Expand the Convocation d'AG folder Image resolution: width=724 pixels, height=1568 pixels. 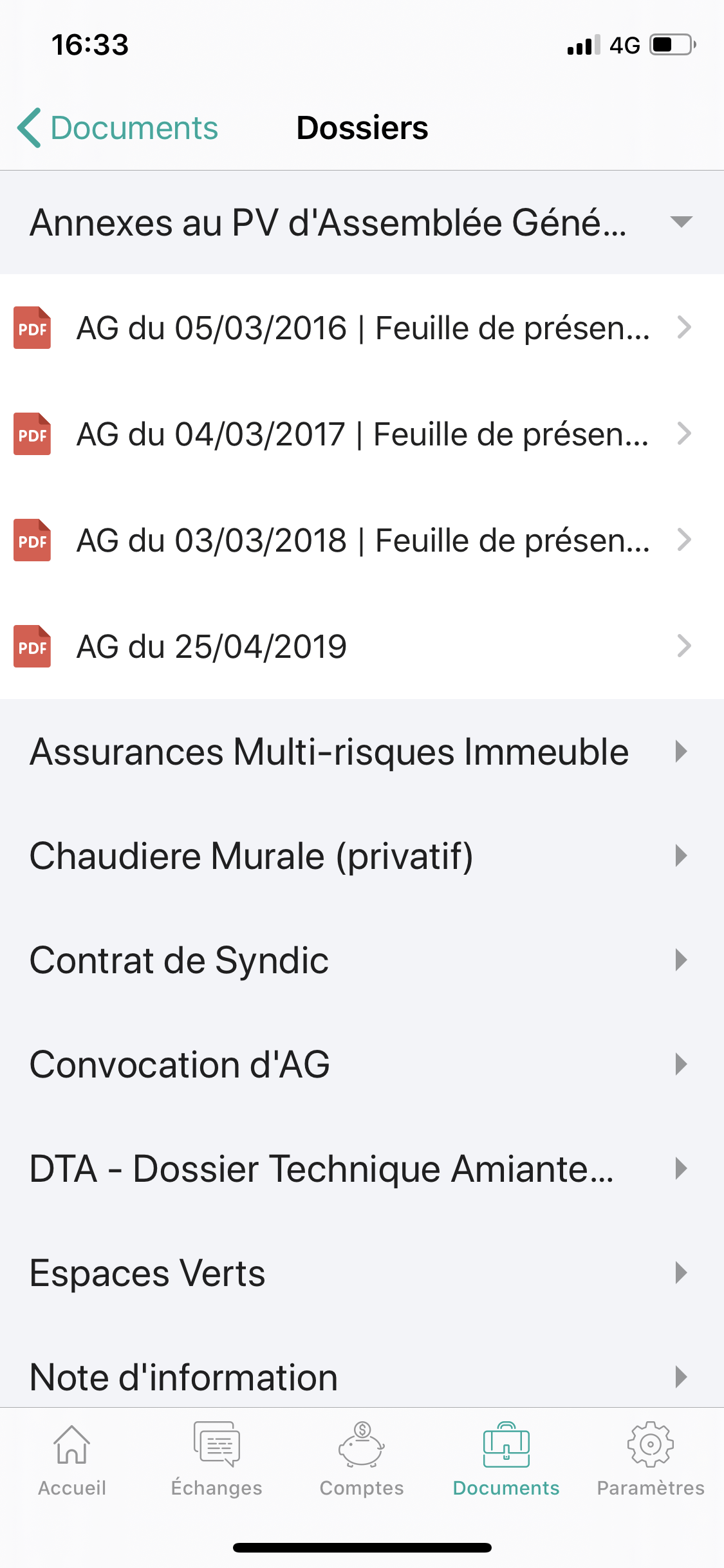pos(362,1064)
